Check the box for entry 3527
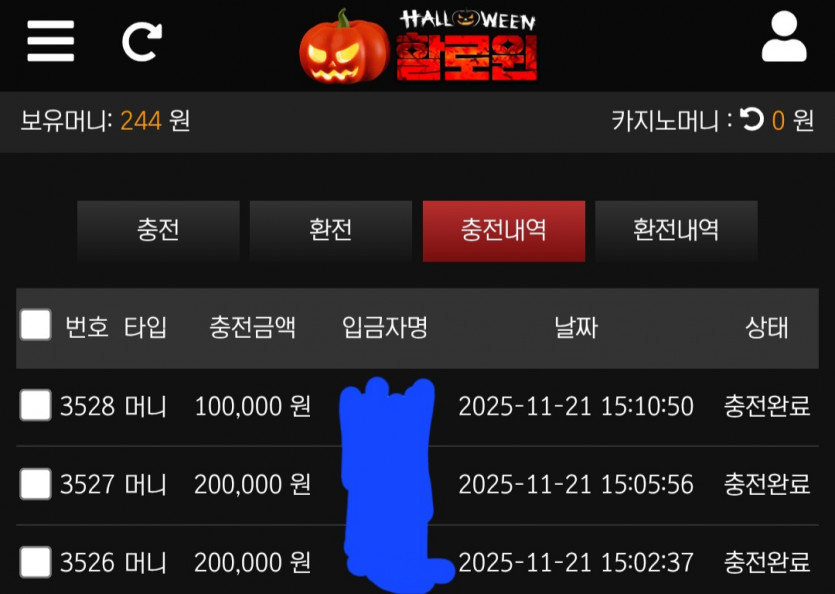 click(36, 484)
